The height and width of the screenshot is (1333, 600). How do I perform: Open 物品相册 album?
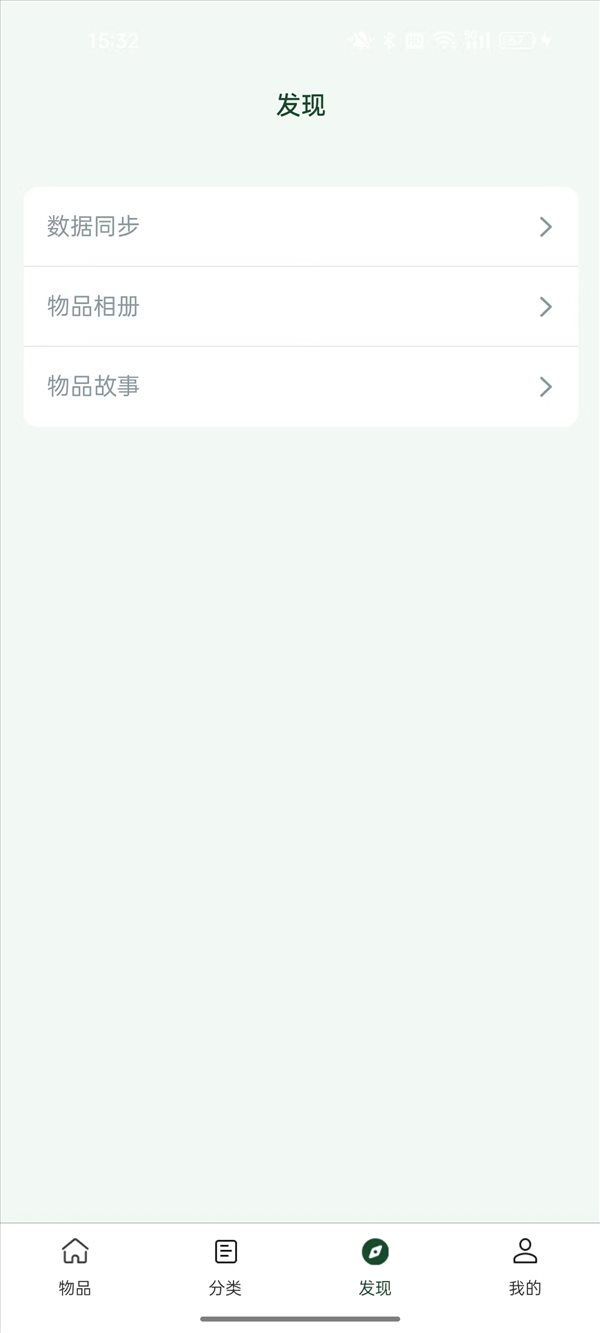[x=300, y=307]
